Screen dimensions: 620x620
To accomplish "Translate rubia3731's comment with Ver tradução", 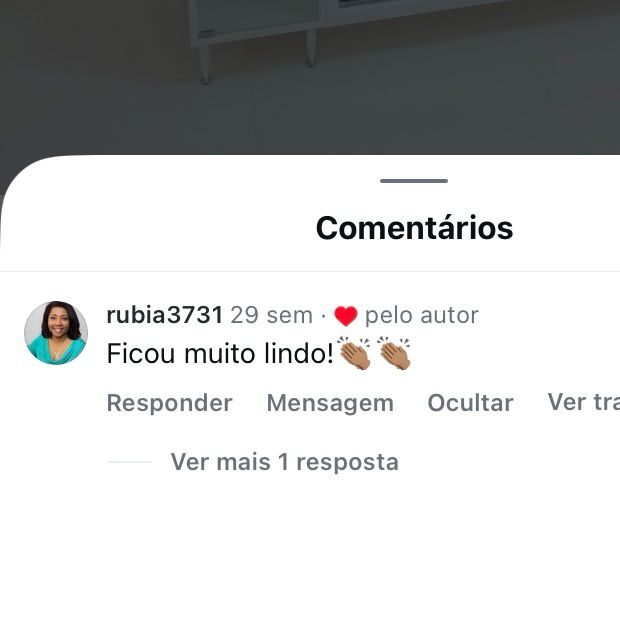I will click(x=584, y=402).
